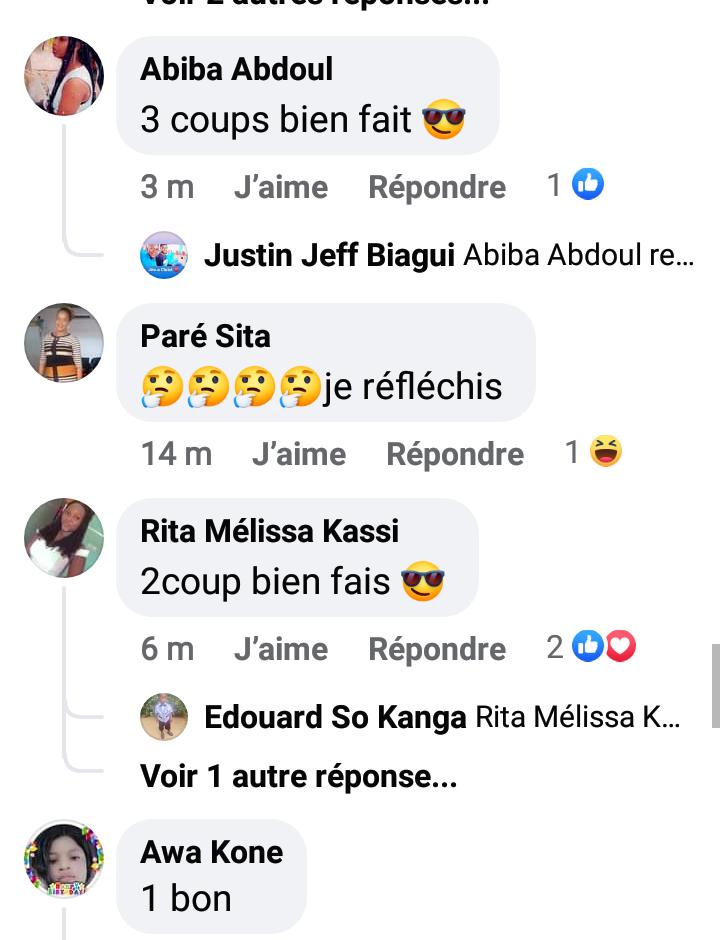View reactions on Rita Mélissa Kassi's comment
Viewport: 720px width, 940px height.
(x=592, y=648)
